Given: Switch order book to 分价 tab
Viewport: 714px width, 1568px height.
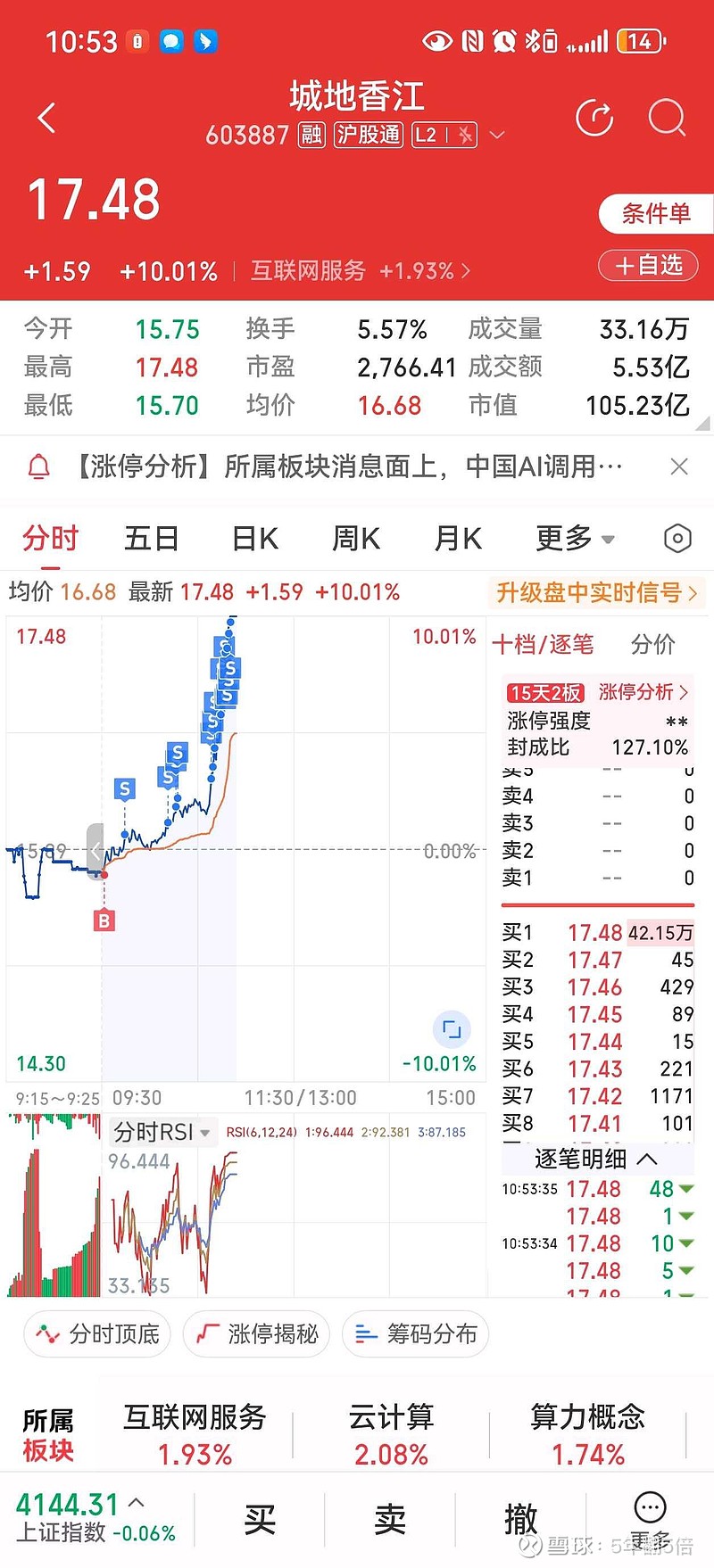Looking at the screenshot, I should point(652,645).
